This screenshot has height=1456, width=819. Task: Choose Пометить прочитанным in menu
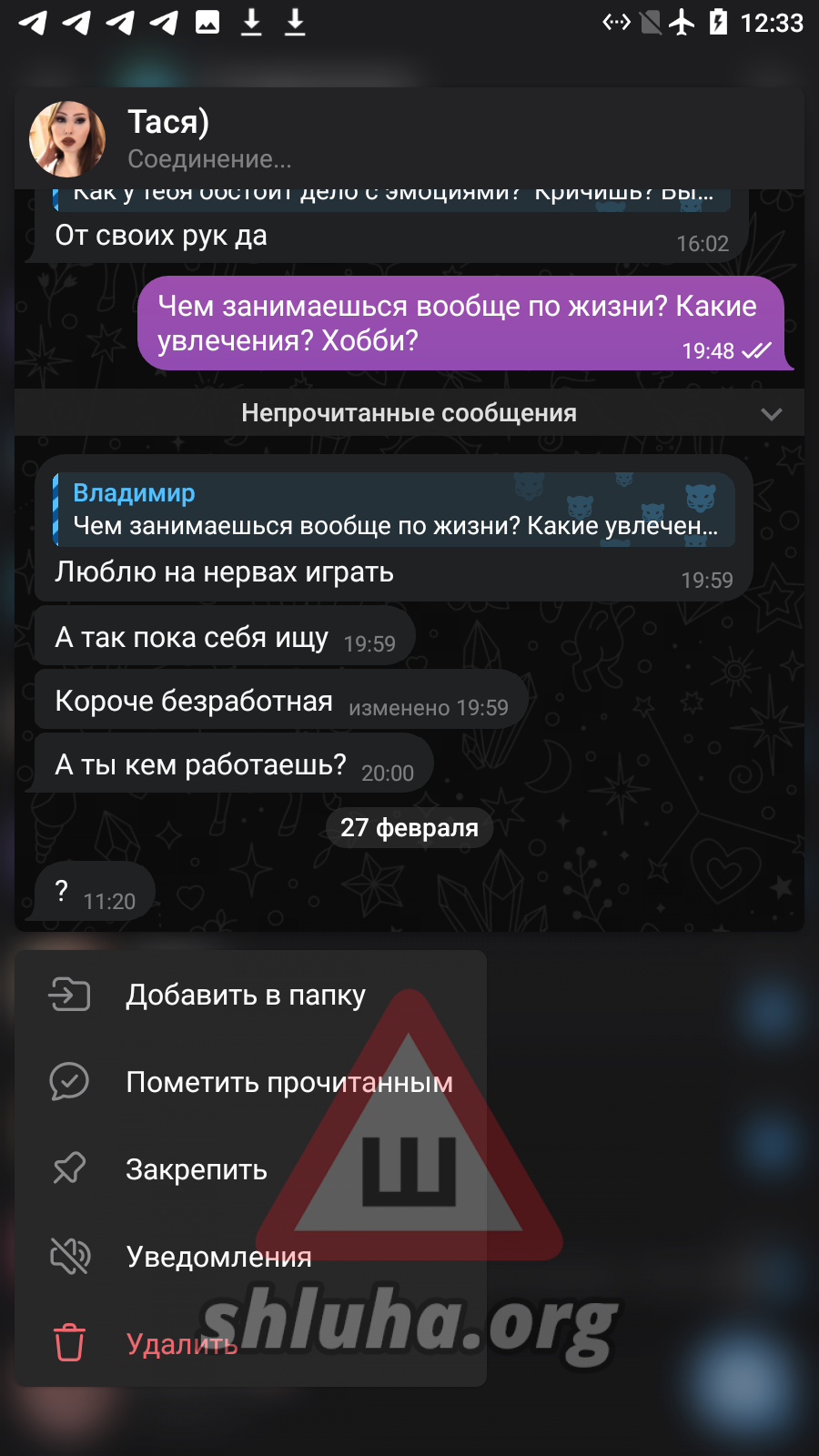click(x=288, y=1082)
